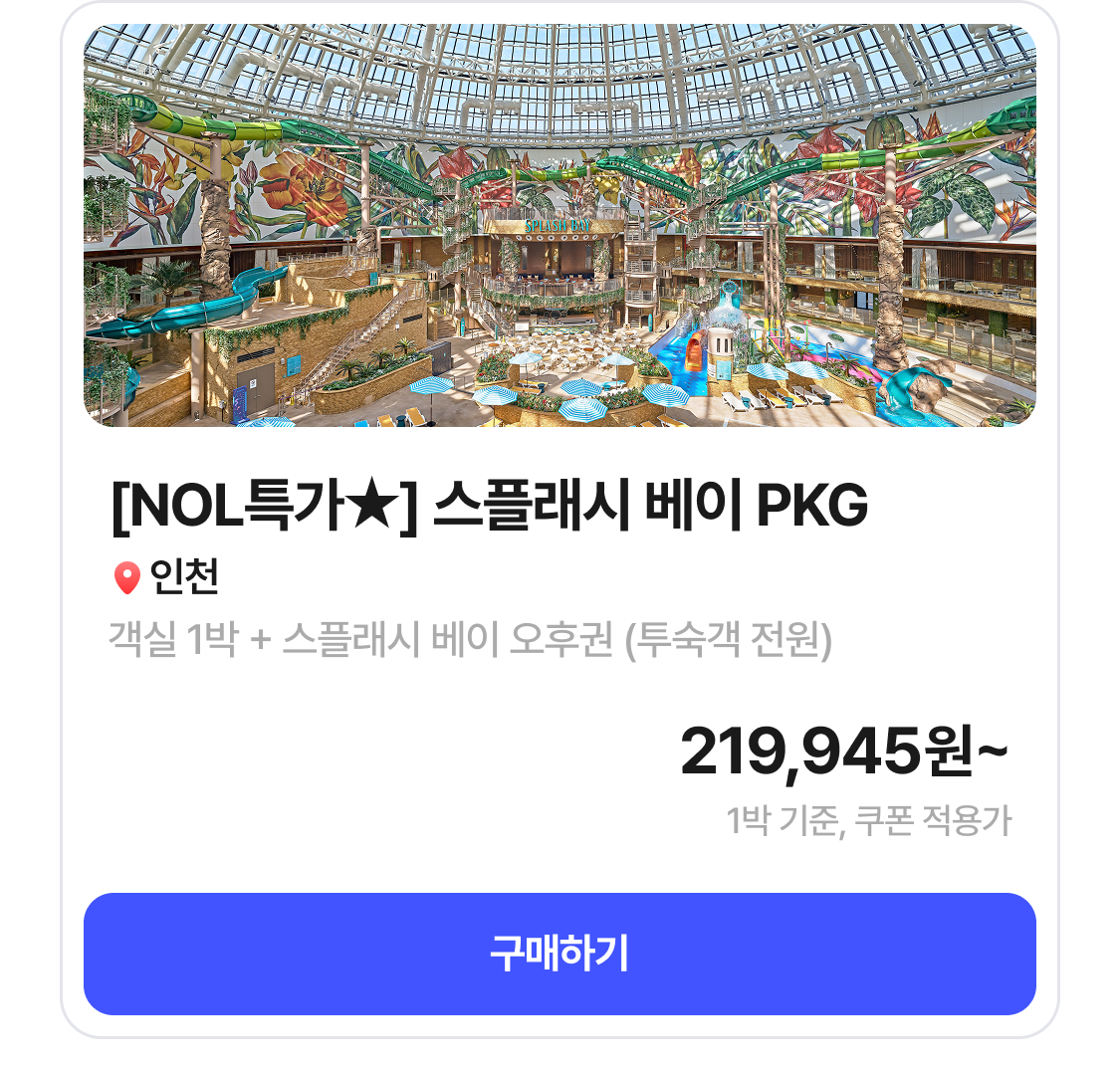Open the 스플래시 베이 PKG package photo
Viewport: 1120px width, 1075px height.
point(560,226)
